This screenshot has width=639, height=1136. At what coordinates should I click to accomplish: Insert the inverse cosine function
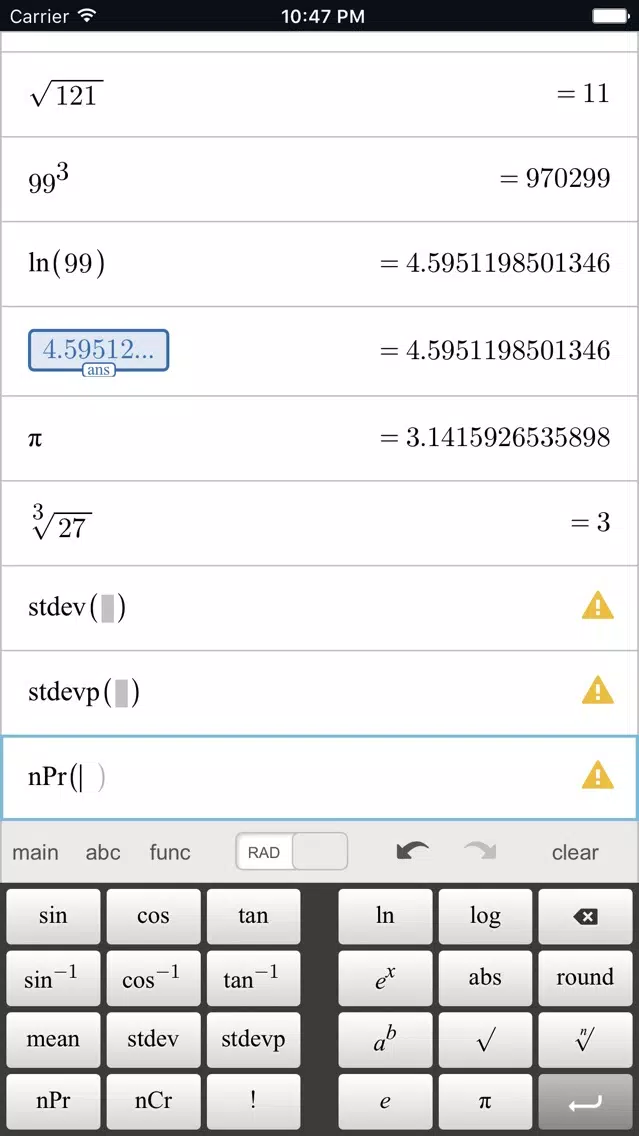[154, 979]
